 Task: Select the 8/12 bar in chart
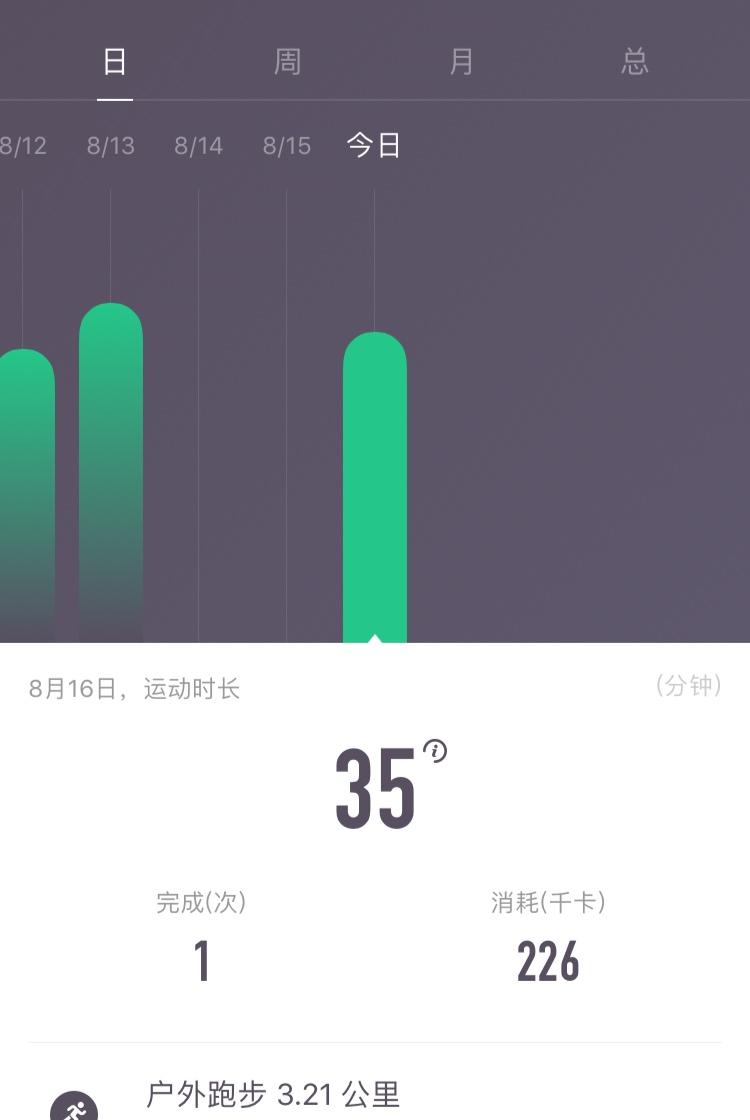click(x=24, y=495)
